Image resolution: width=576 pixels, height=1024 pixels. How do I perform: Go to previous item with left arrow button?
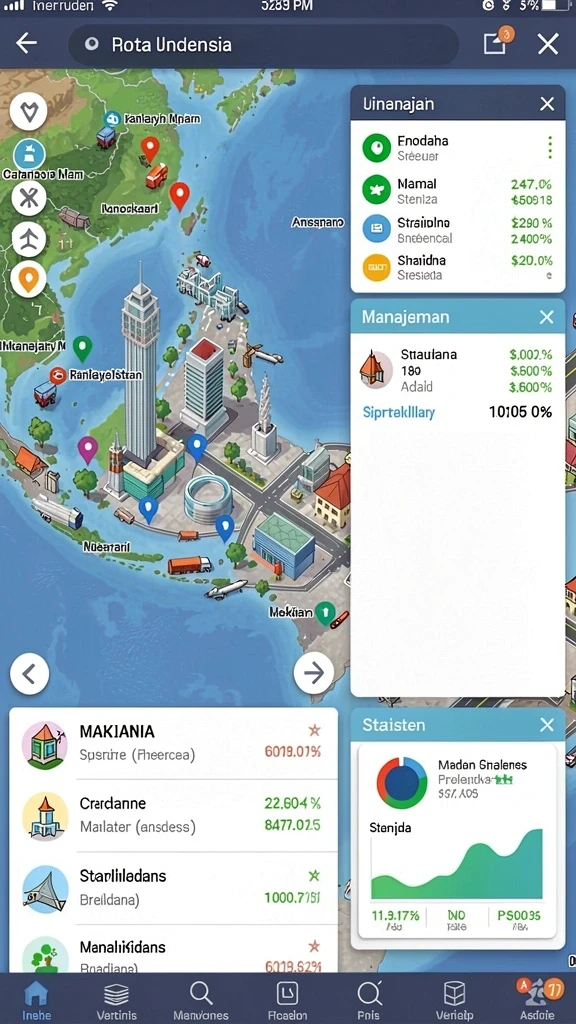coord(29,673)
